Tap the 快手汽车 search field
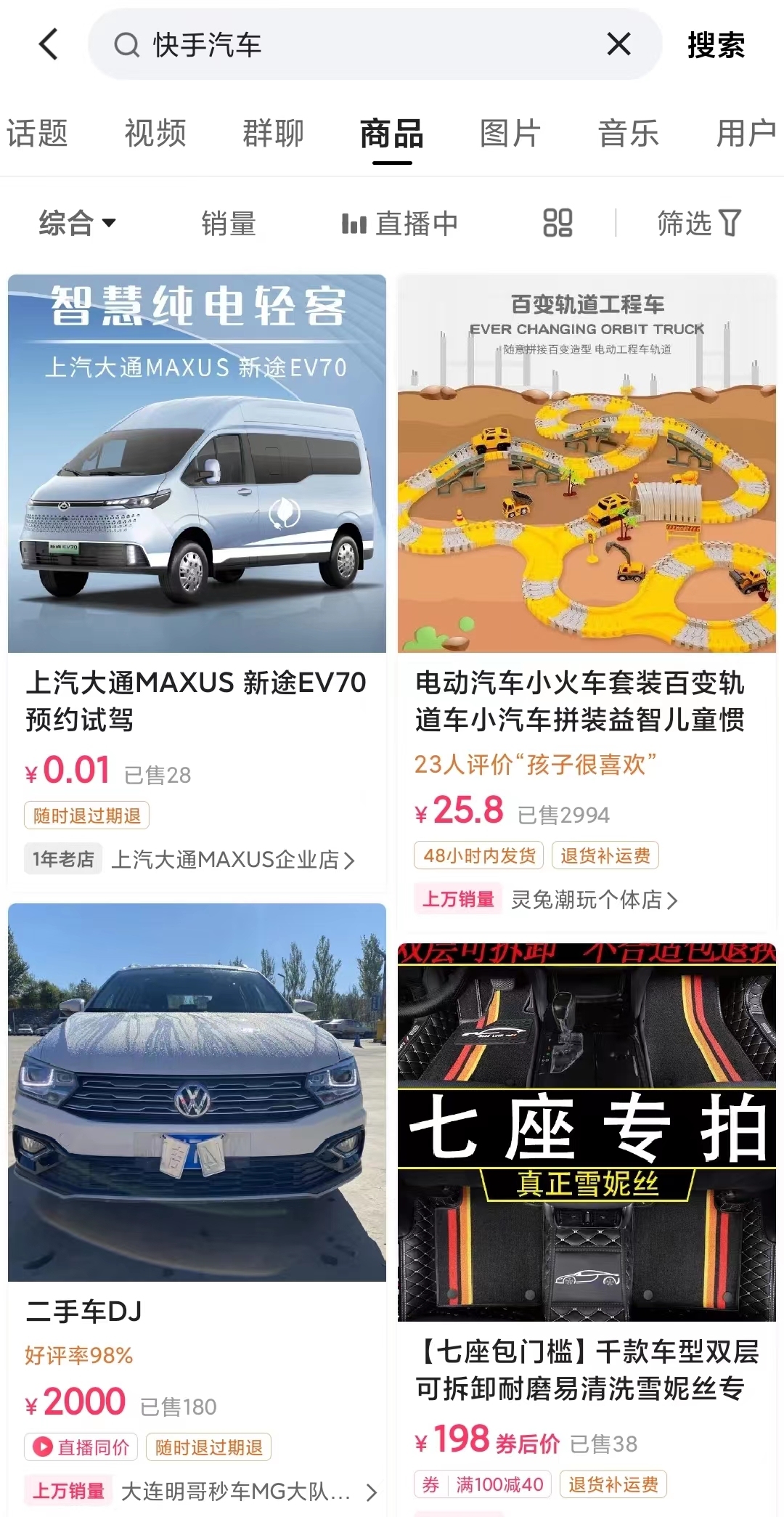This screenshot has width=784, height=1517. [x=348, y=44]
